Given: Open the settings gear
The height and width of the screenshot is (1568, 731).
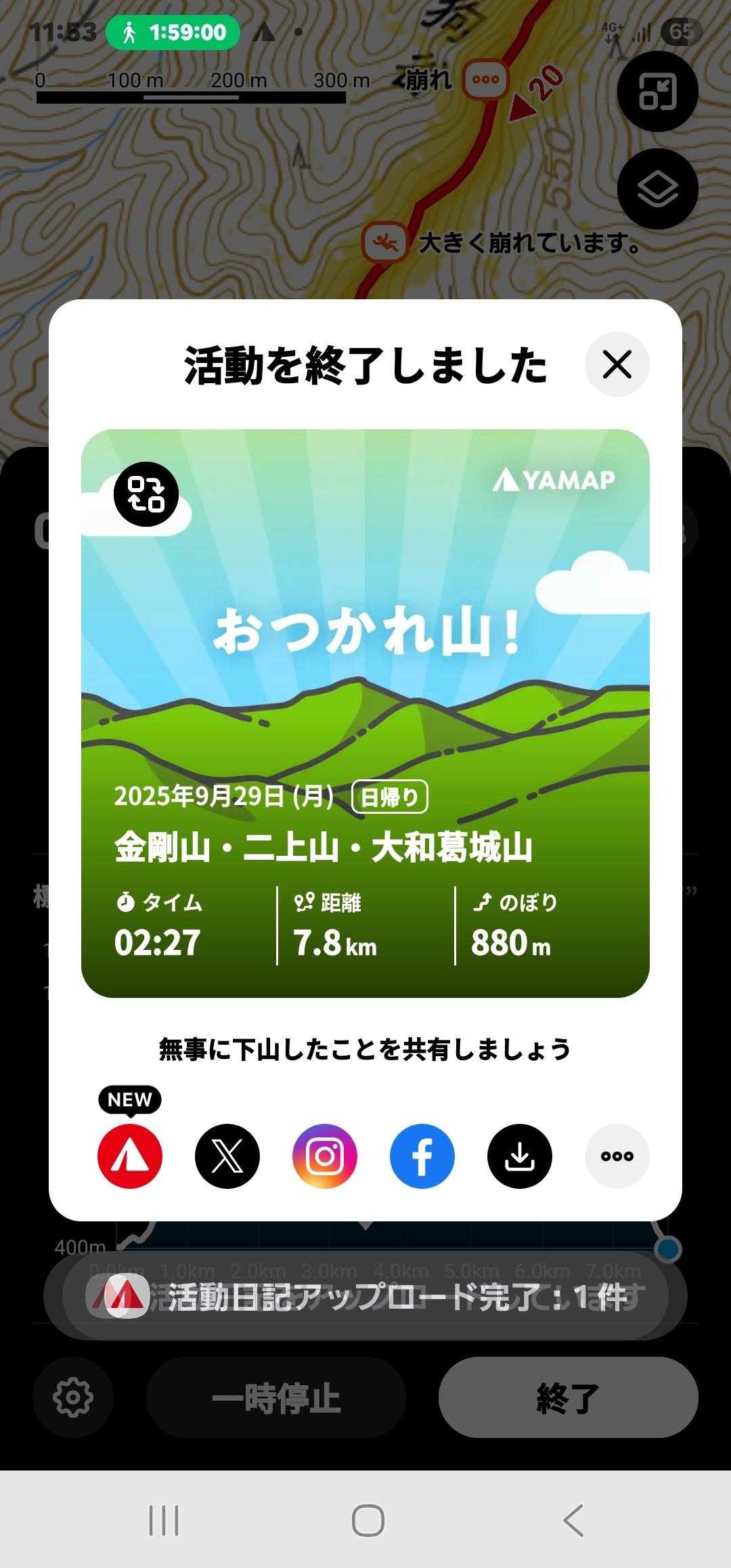Looking at the screenshot, I should coord(73,1398).
